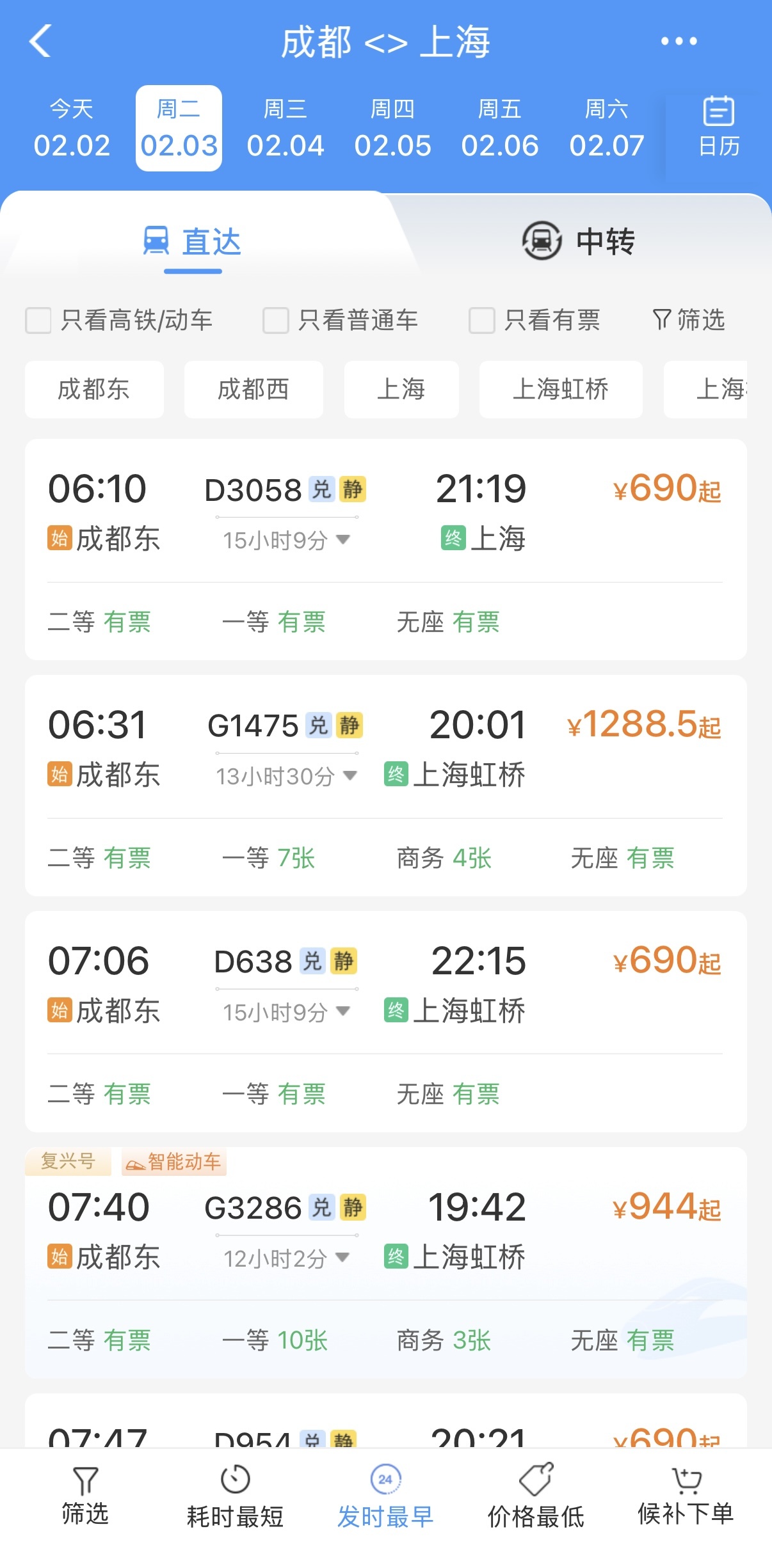772x1568 pixels.
Task: Open 筛选 next to the checkboxes
Action: tap(689, 320)
